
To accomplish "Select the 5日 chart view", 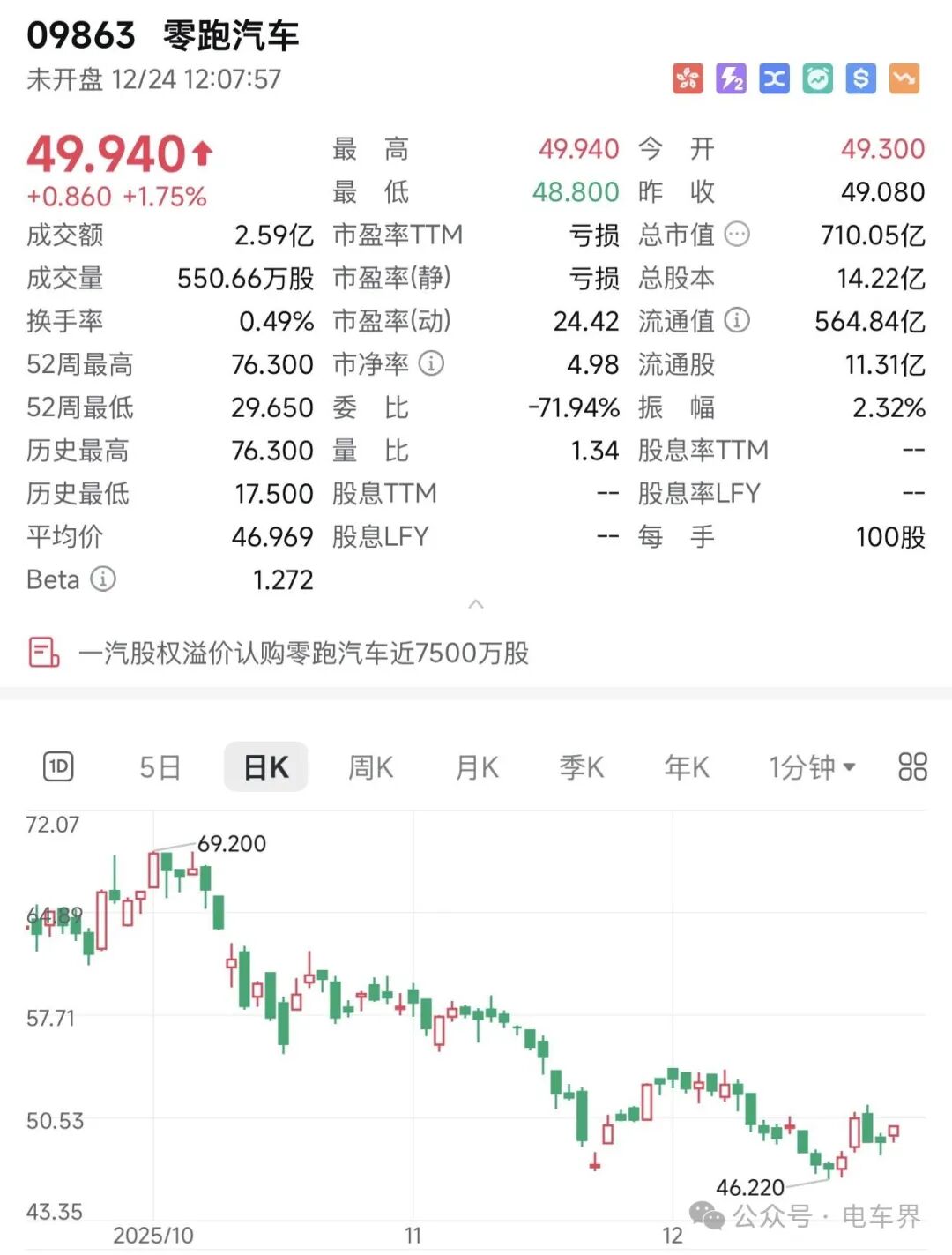I will pos(160,767).
